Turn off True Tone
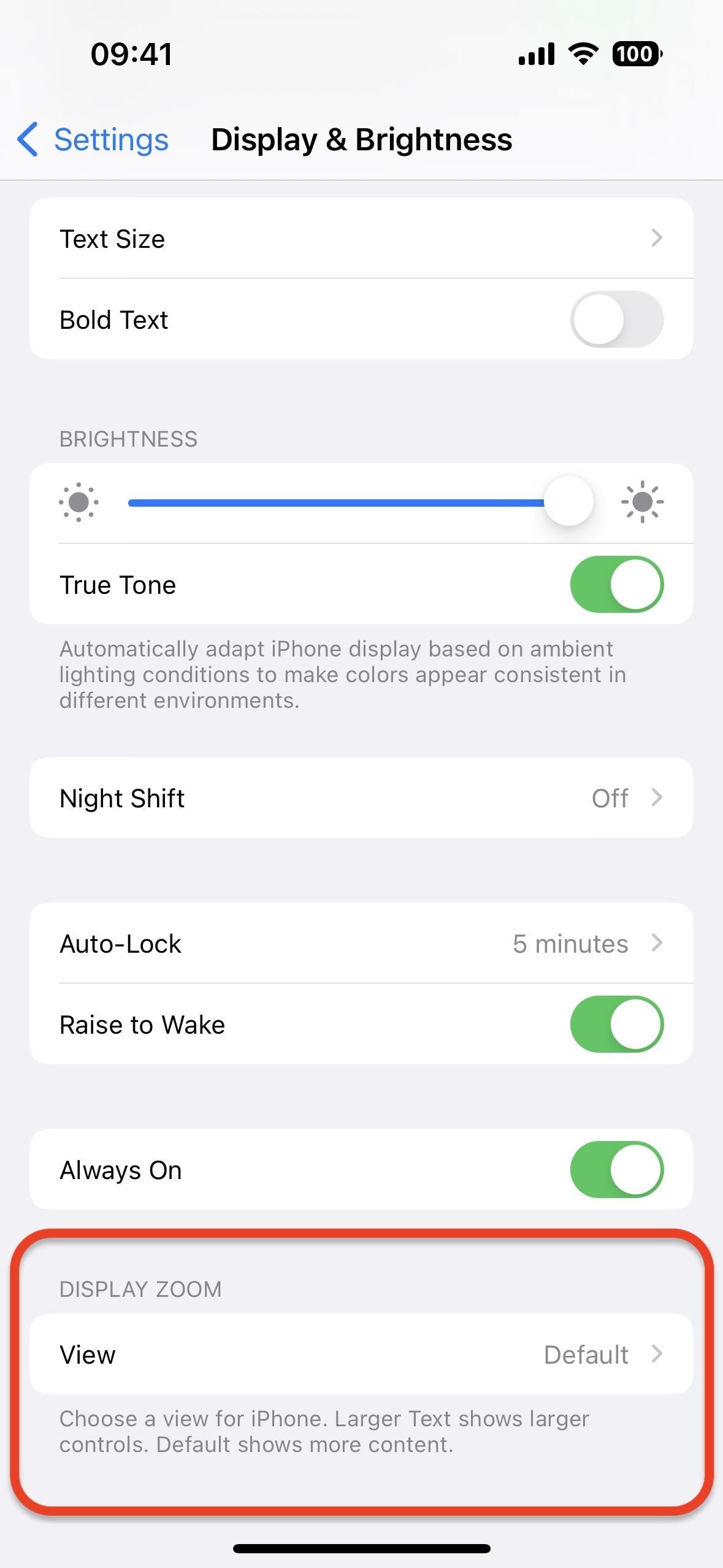The height and width of the screenshot is (1568, 723). coord(616,585)
